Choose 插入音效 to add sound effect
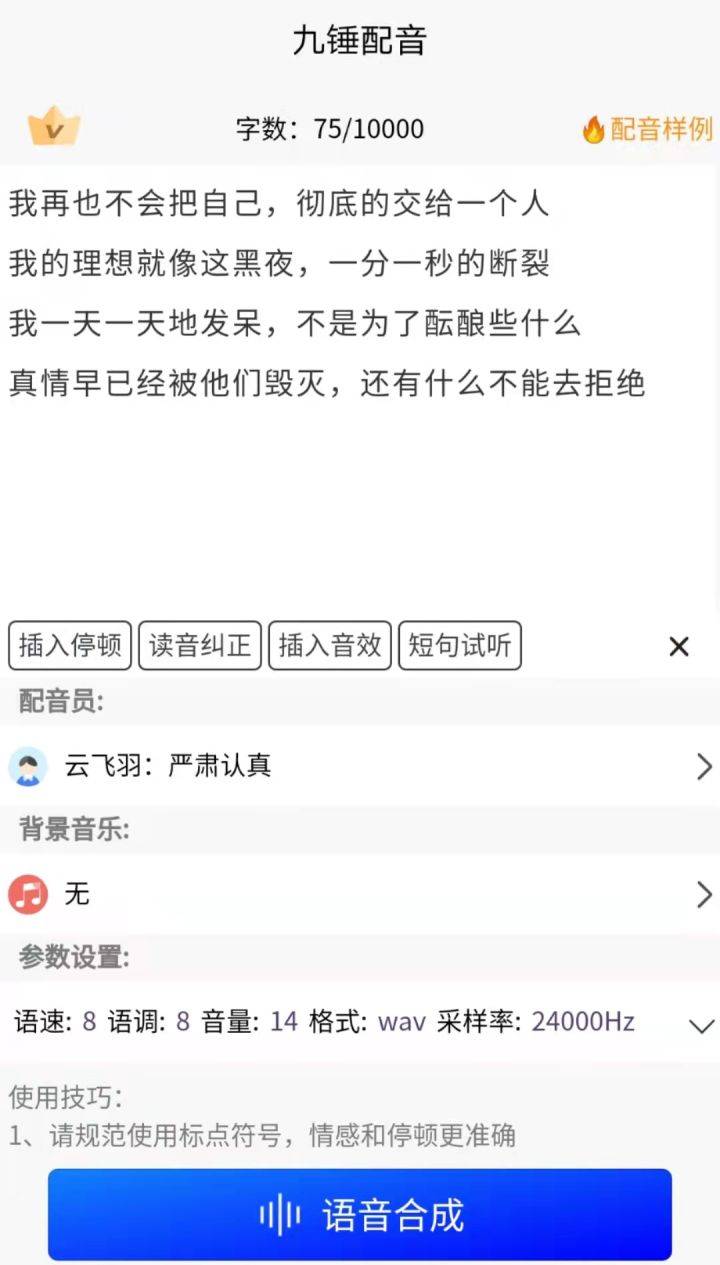 coord(330,646)
